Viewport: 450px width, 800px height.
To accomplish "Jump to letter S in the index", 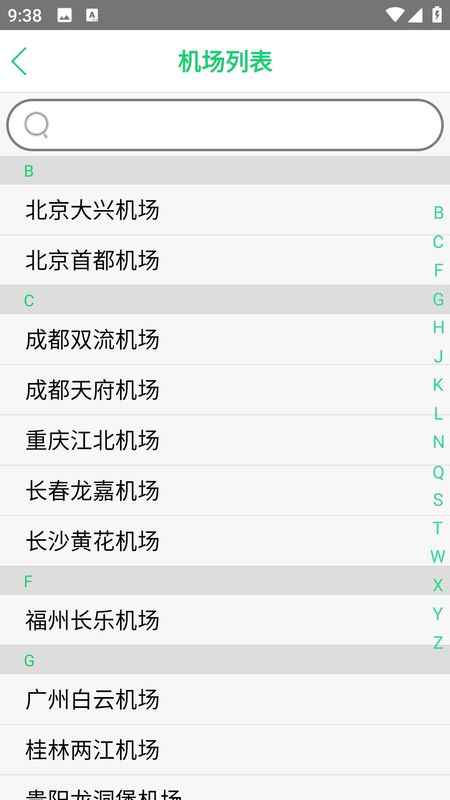I will coord(438,499).
